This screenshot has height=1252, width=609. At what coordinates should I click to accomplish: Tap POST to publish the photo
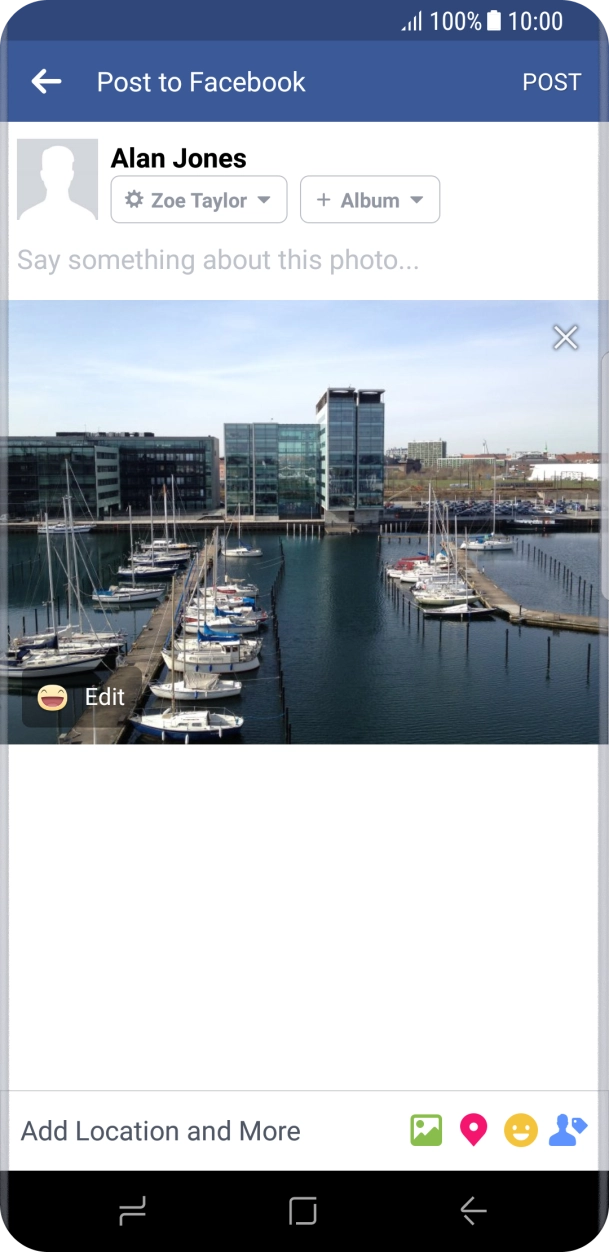551,82
